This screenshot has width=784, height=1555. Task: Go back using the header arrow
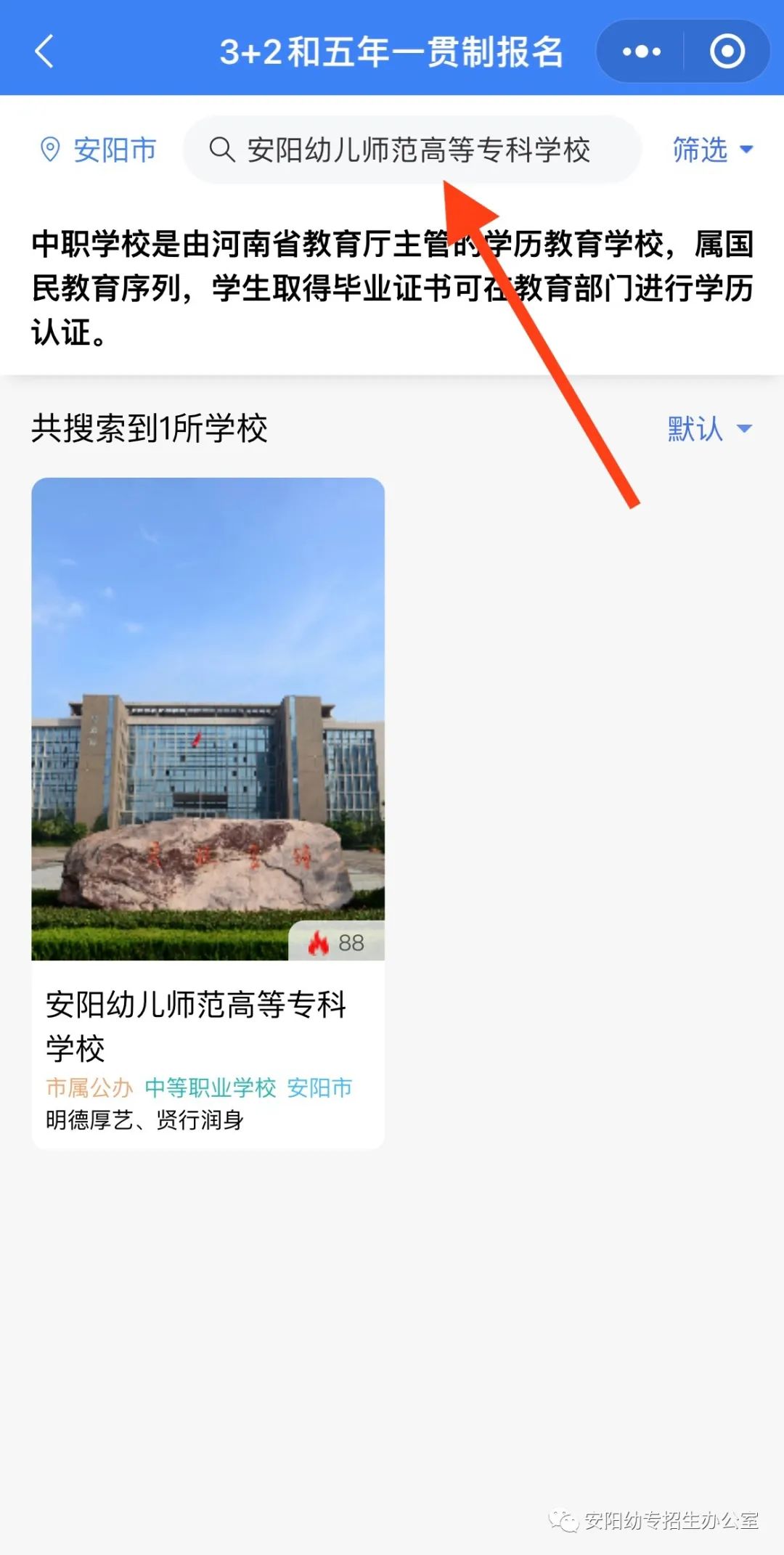tap(44, 52)
